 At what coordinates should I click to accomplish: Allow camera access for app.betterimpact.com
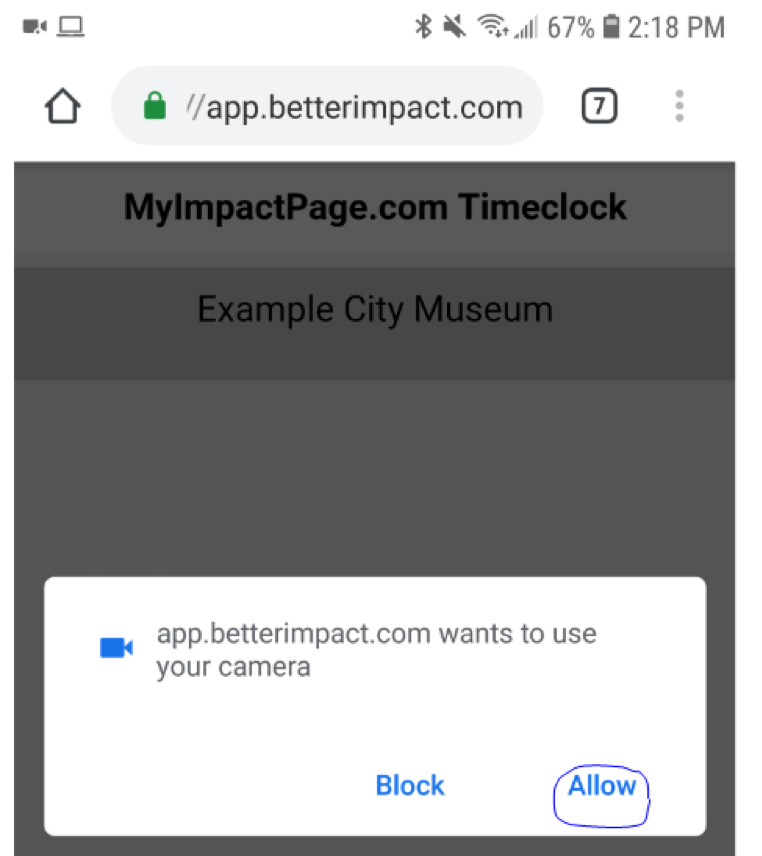(x=602, y=786)
